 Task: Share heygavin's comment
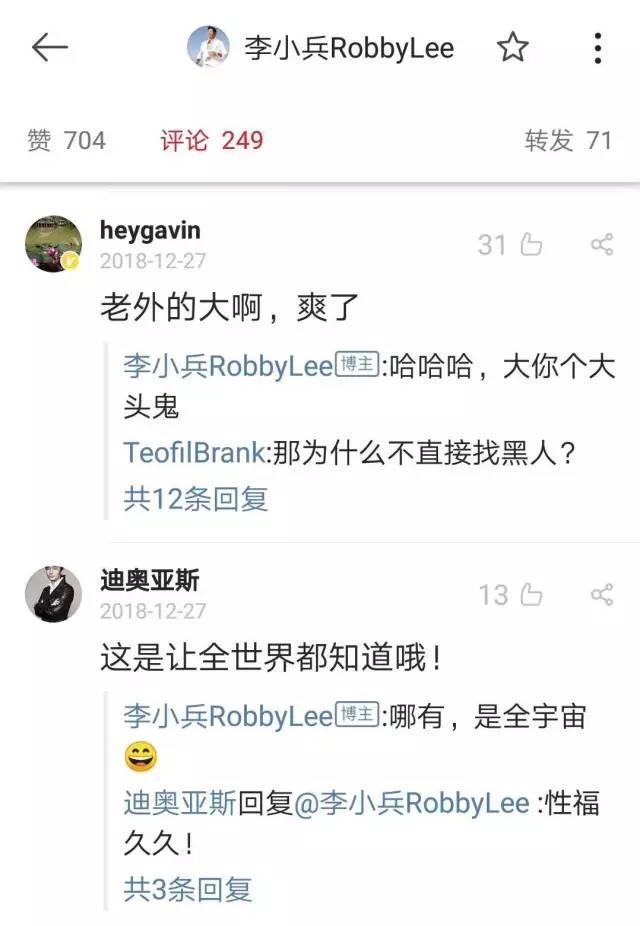(602, 245)
